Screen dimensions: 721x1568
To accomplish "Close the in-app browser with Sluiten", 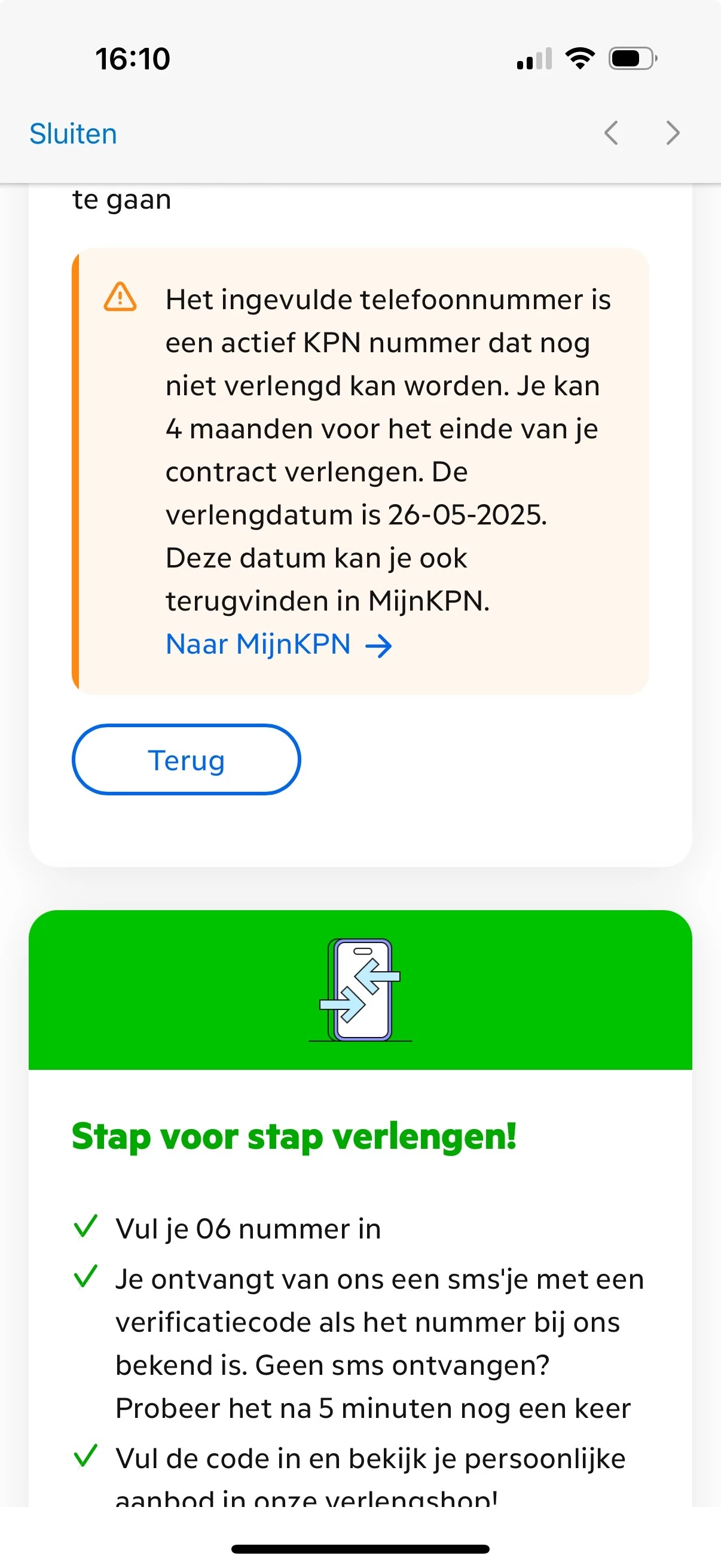I will 73,134.
